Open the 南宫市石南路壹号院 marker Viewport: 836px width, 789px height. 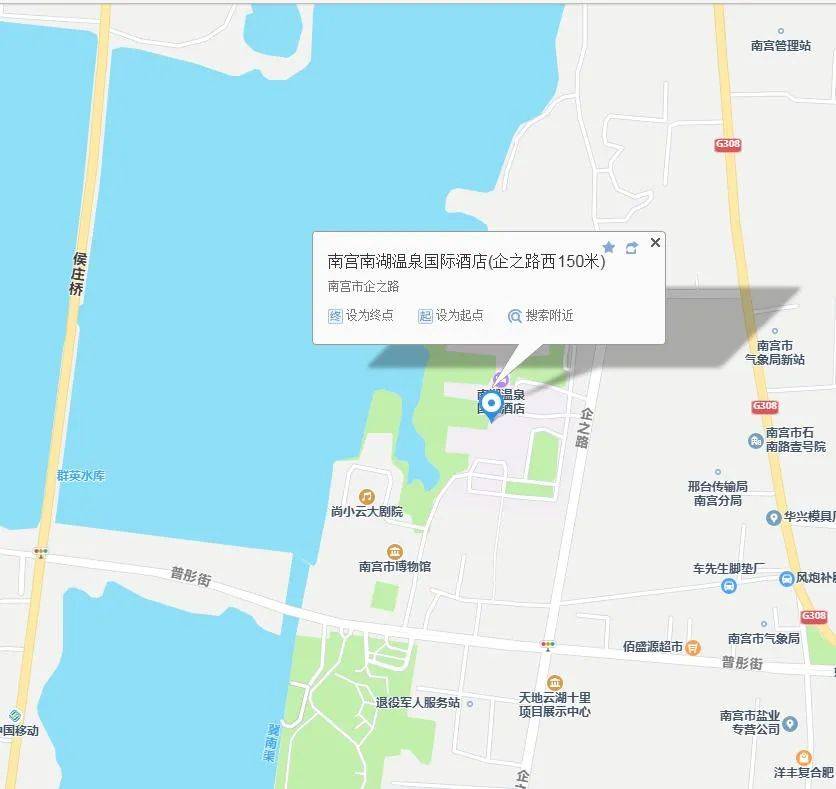(756, 440)
